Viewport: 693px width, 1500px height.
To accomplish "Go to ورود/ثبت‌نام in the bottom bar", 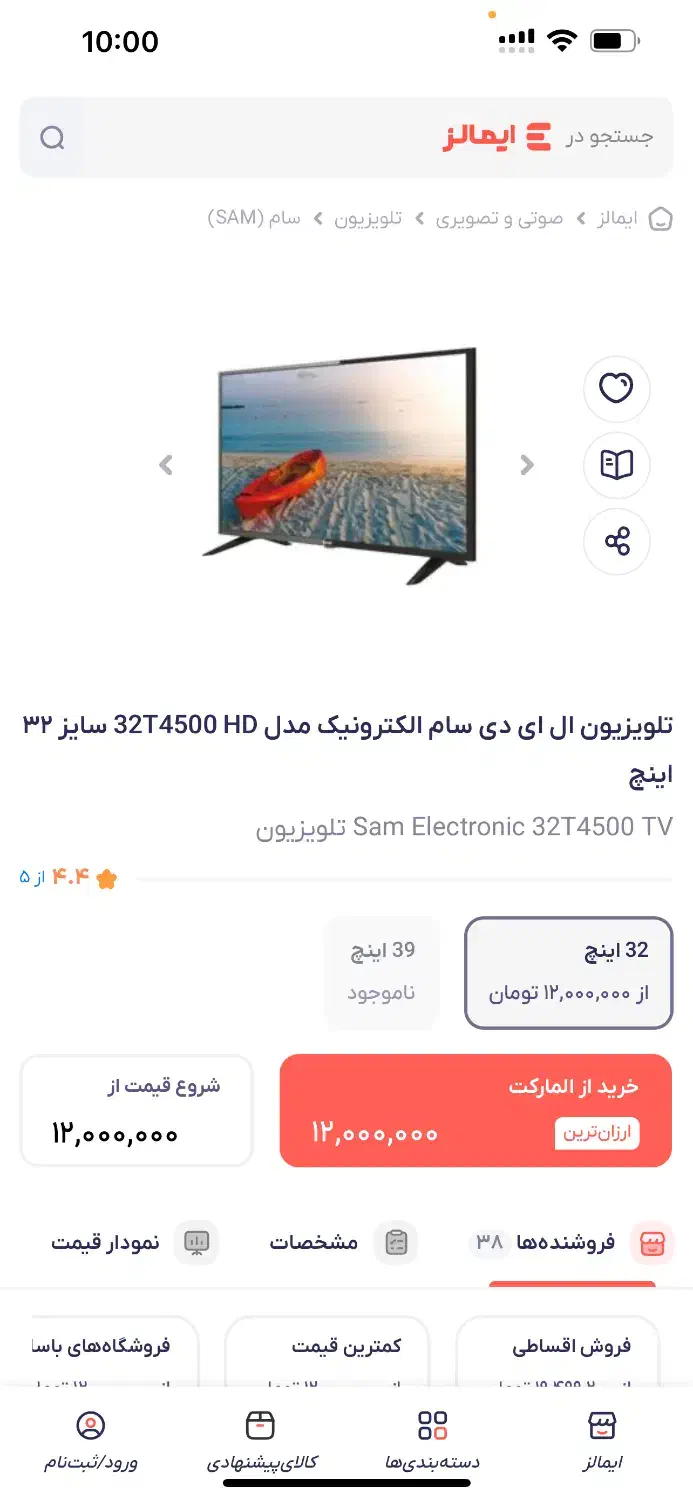I will (90, 1440).
